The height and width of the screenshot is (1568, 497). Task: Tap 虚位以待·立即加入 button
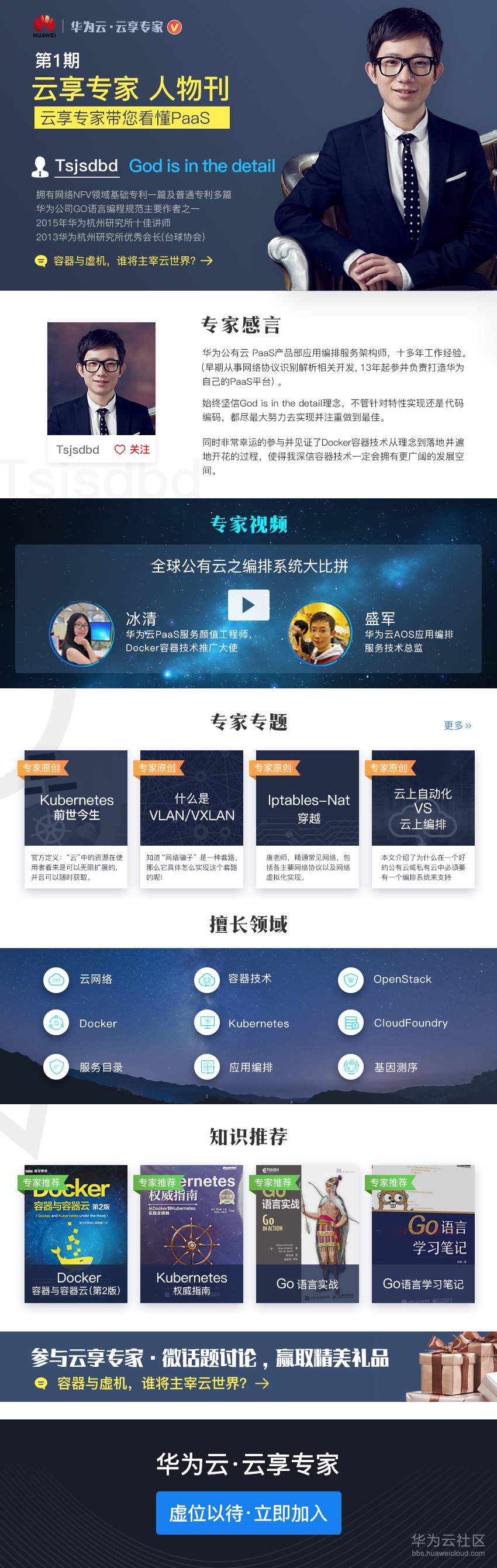(x=248, y=1512)
